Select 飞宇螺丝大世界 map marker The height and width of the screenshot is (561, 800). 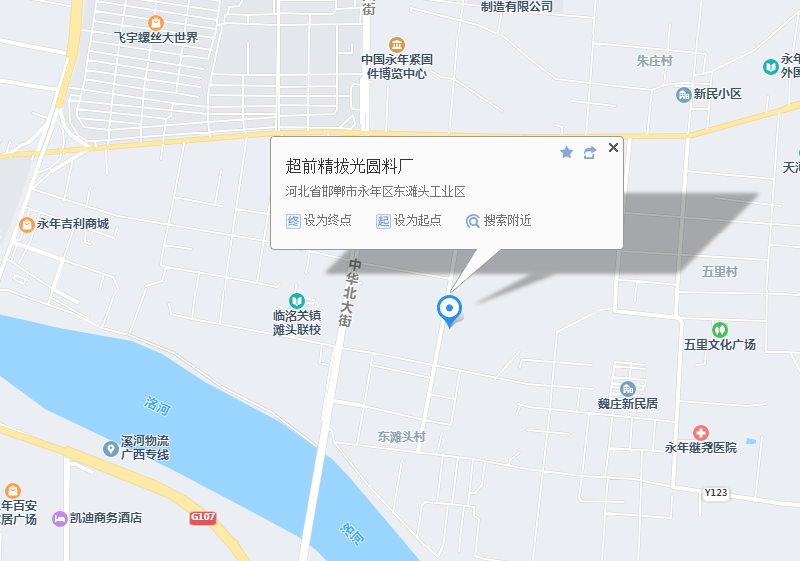pos(155,22)
